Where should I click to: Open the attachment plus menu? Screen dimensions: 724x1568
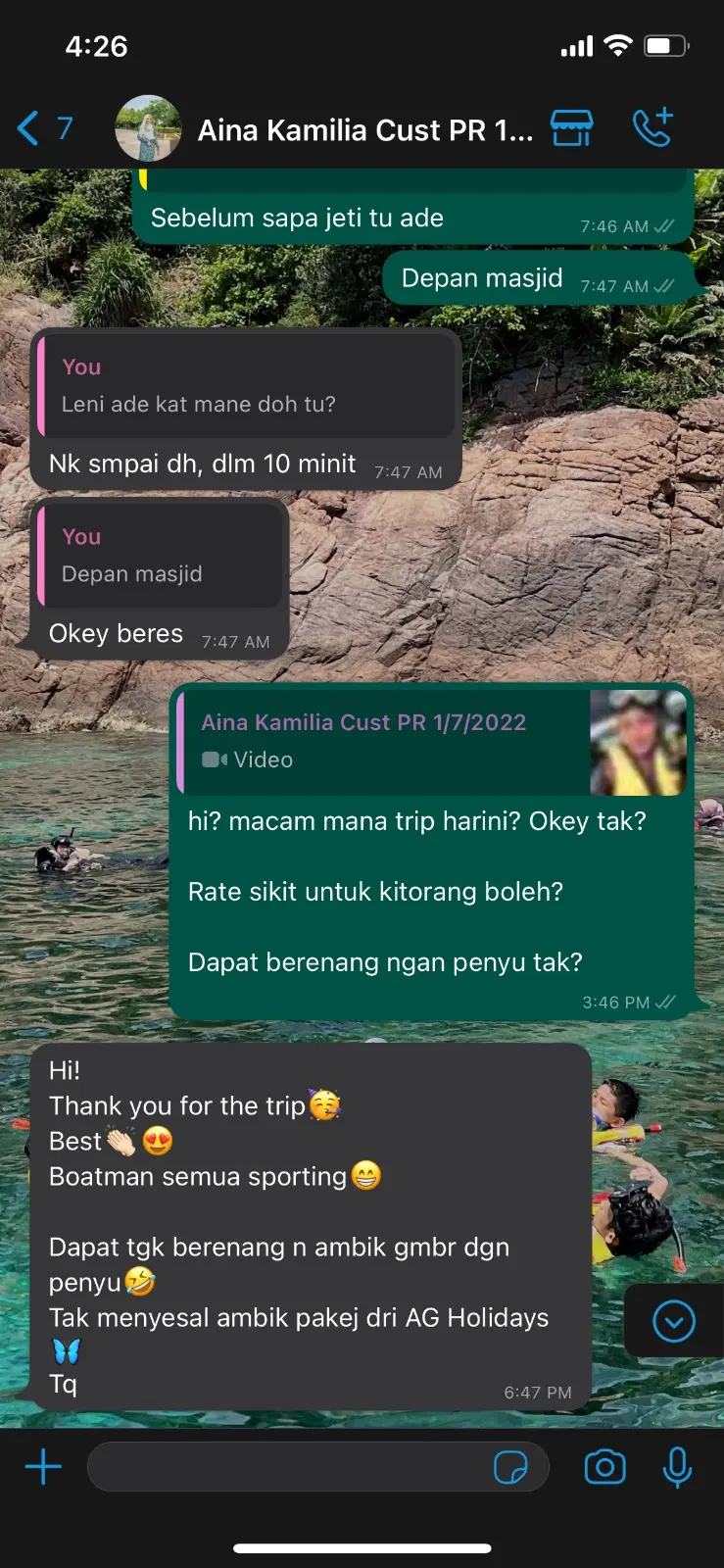pyautogui.click(x=43, y=1467)
